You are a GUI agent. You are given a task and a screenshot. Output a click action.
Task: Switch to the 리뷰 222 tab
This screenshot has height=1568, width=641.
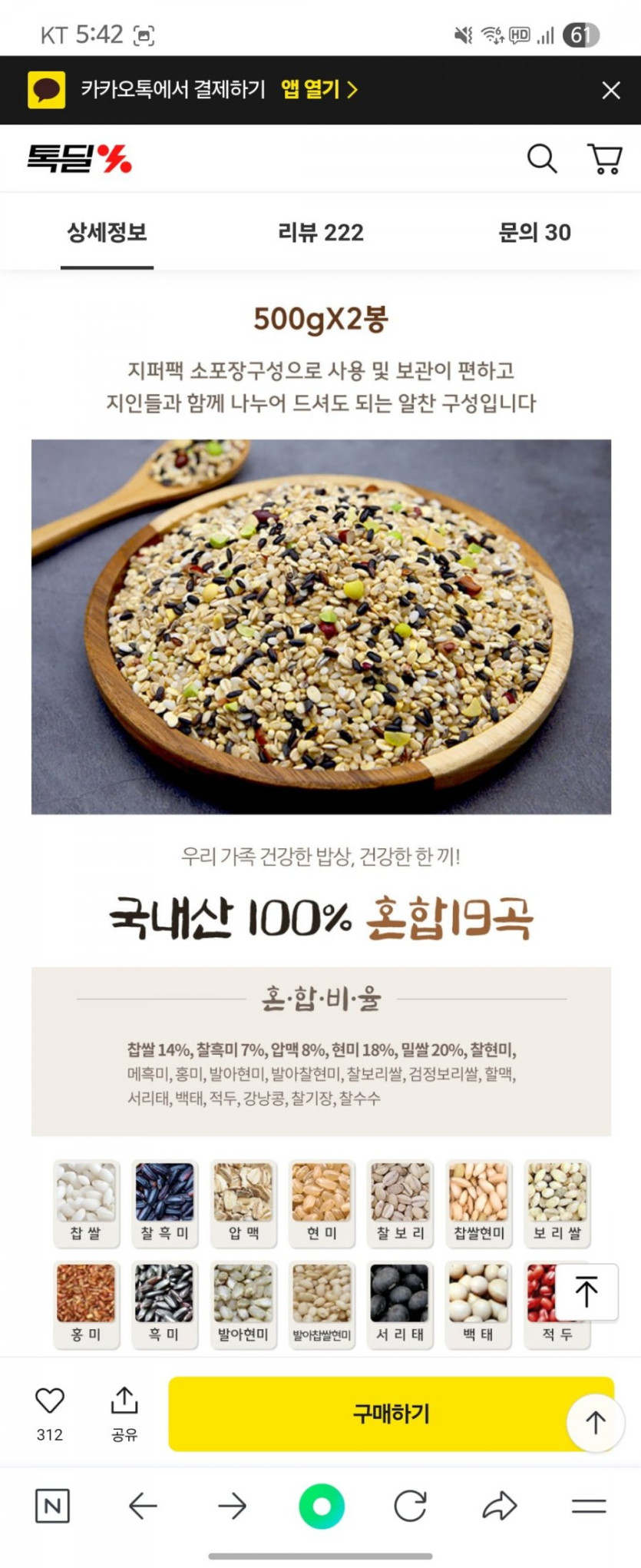[320, 232]
